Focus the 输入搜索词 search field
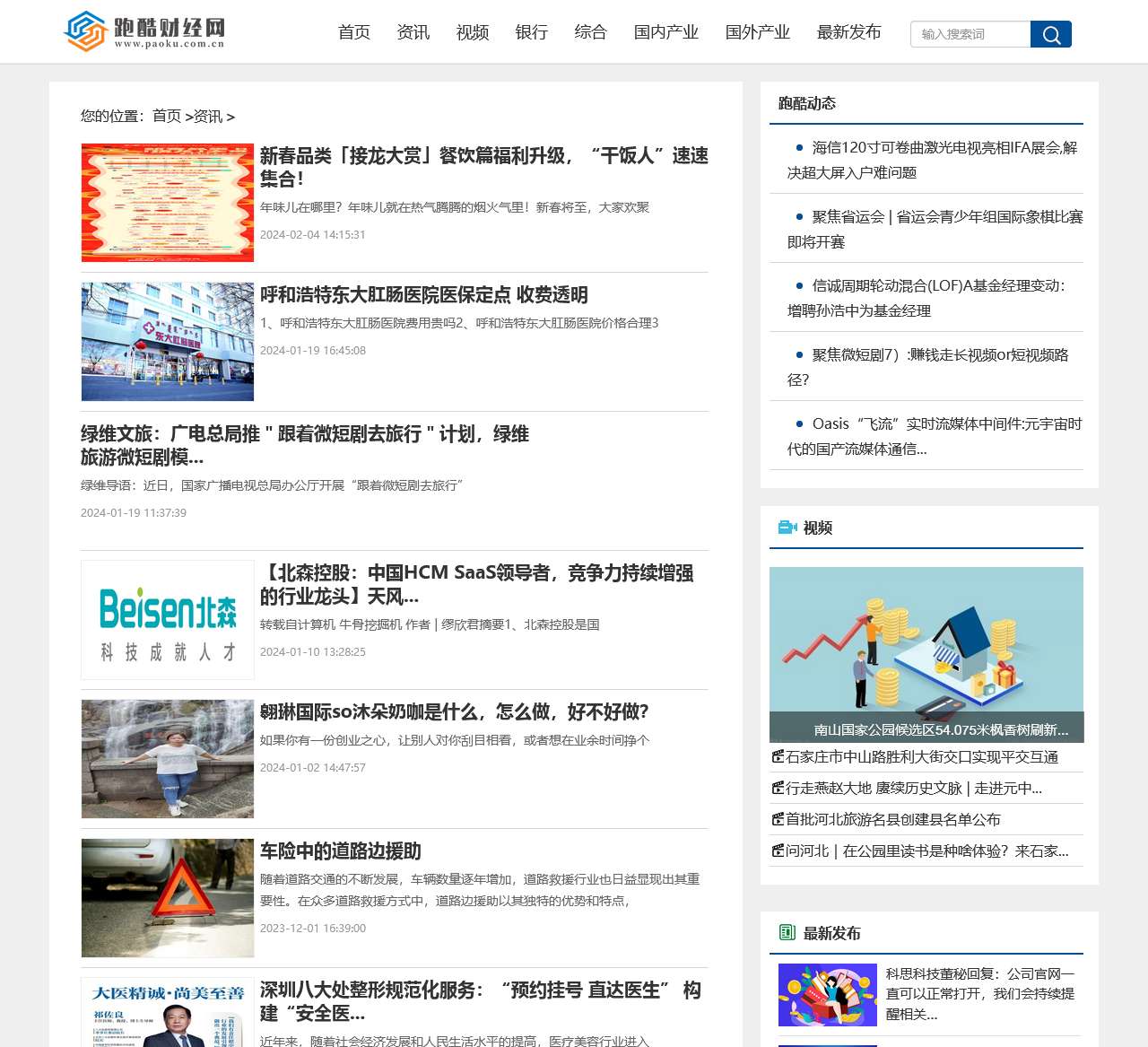The width and height of the screenshot is (1148, 1047). tap(970, 34)
